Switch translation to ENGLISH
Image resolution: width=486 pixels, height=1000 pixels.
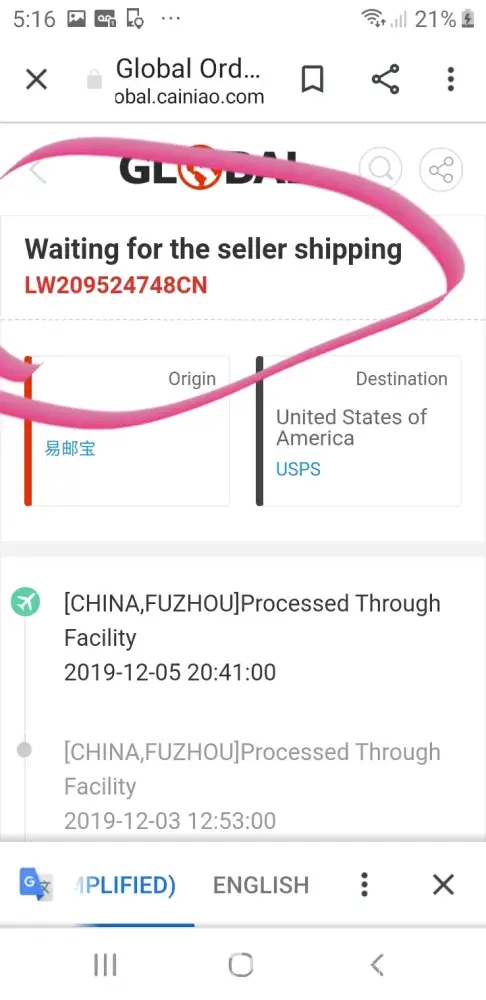pos(261,885)
